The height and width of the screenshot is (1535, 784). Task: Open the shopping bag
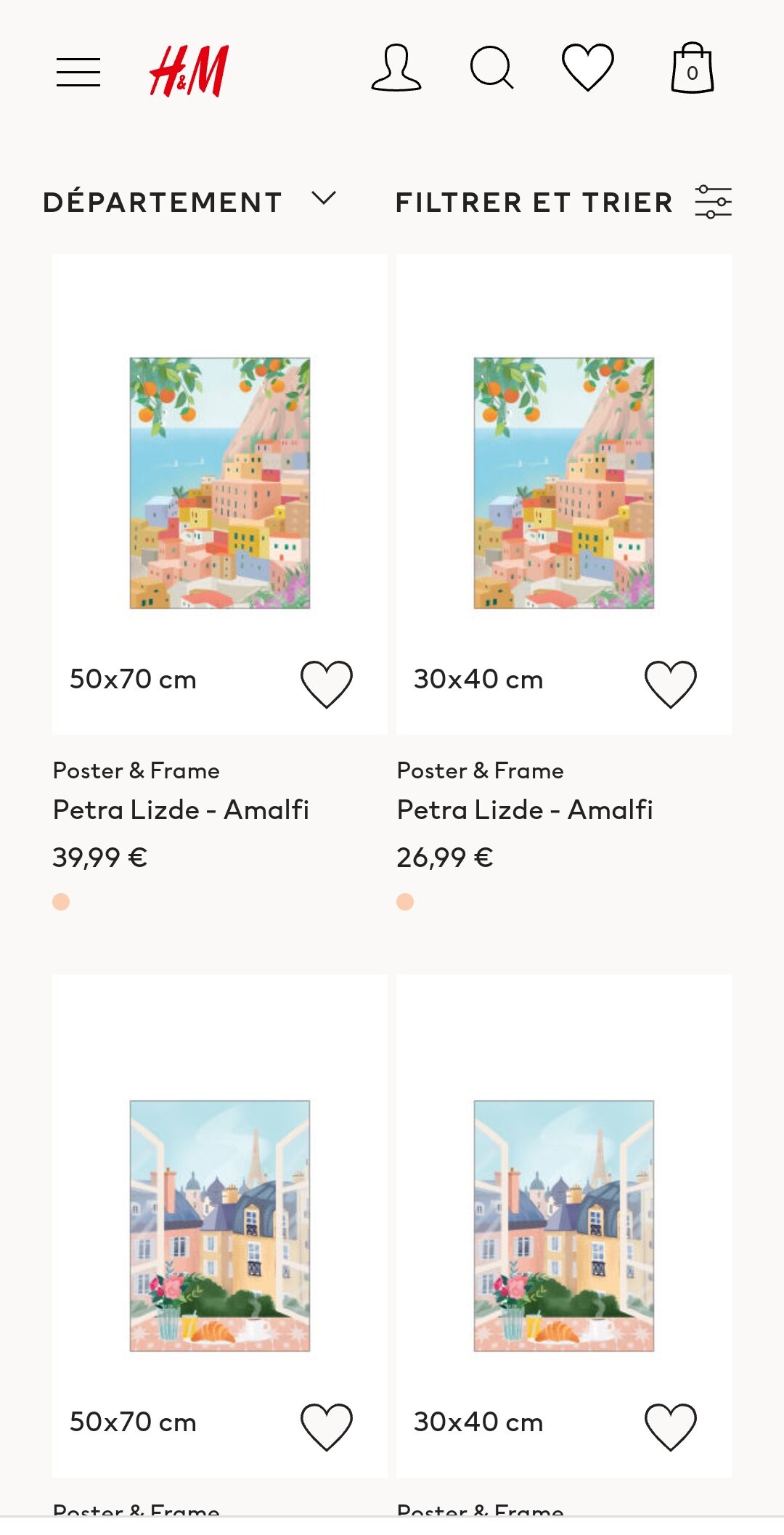692,68
